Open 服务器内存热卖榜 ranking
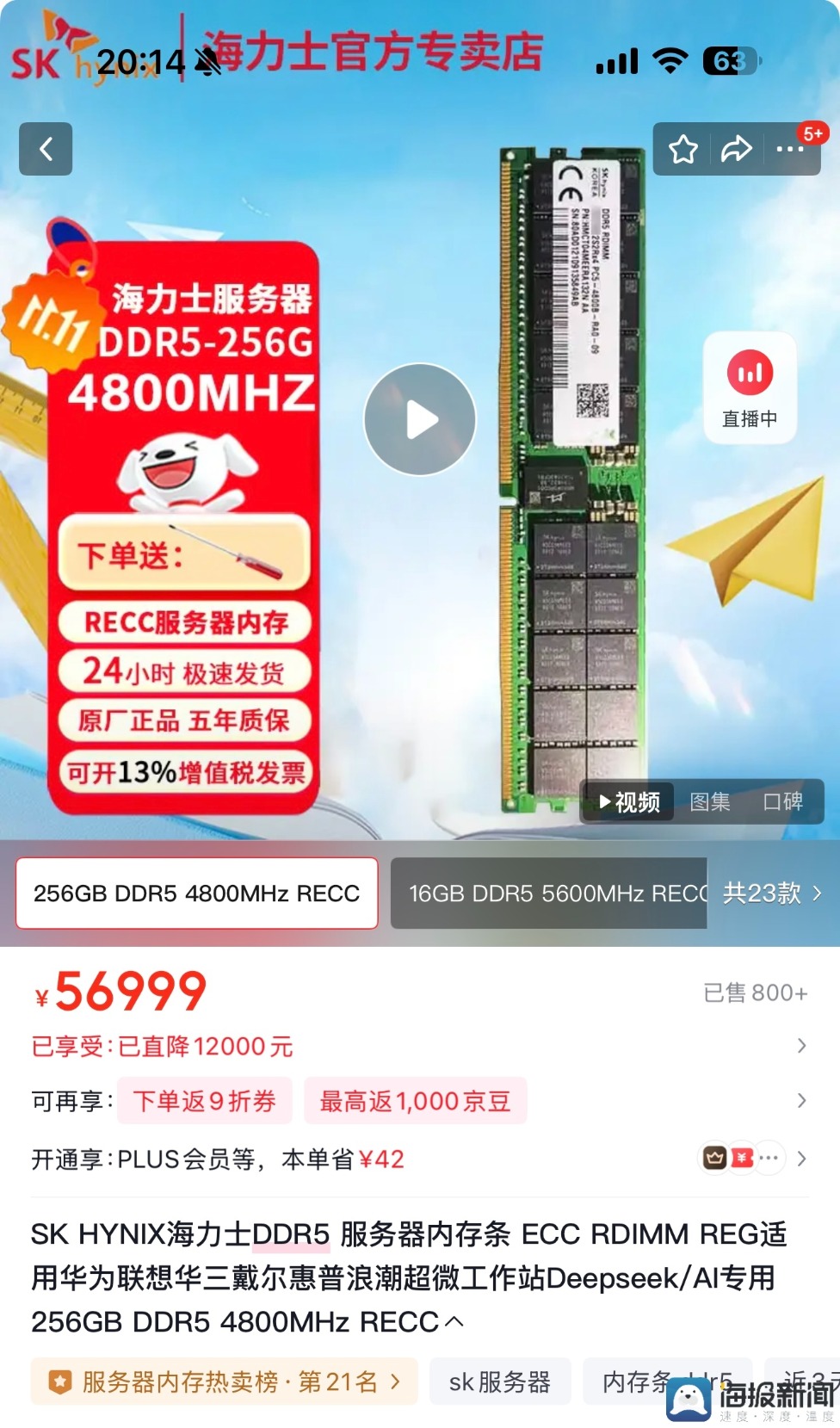This screenshot has height=1428, width=840. click(225, 1382)
